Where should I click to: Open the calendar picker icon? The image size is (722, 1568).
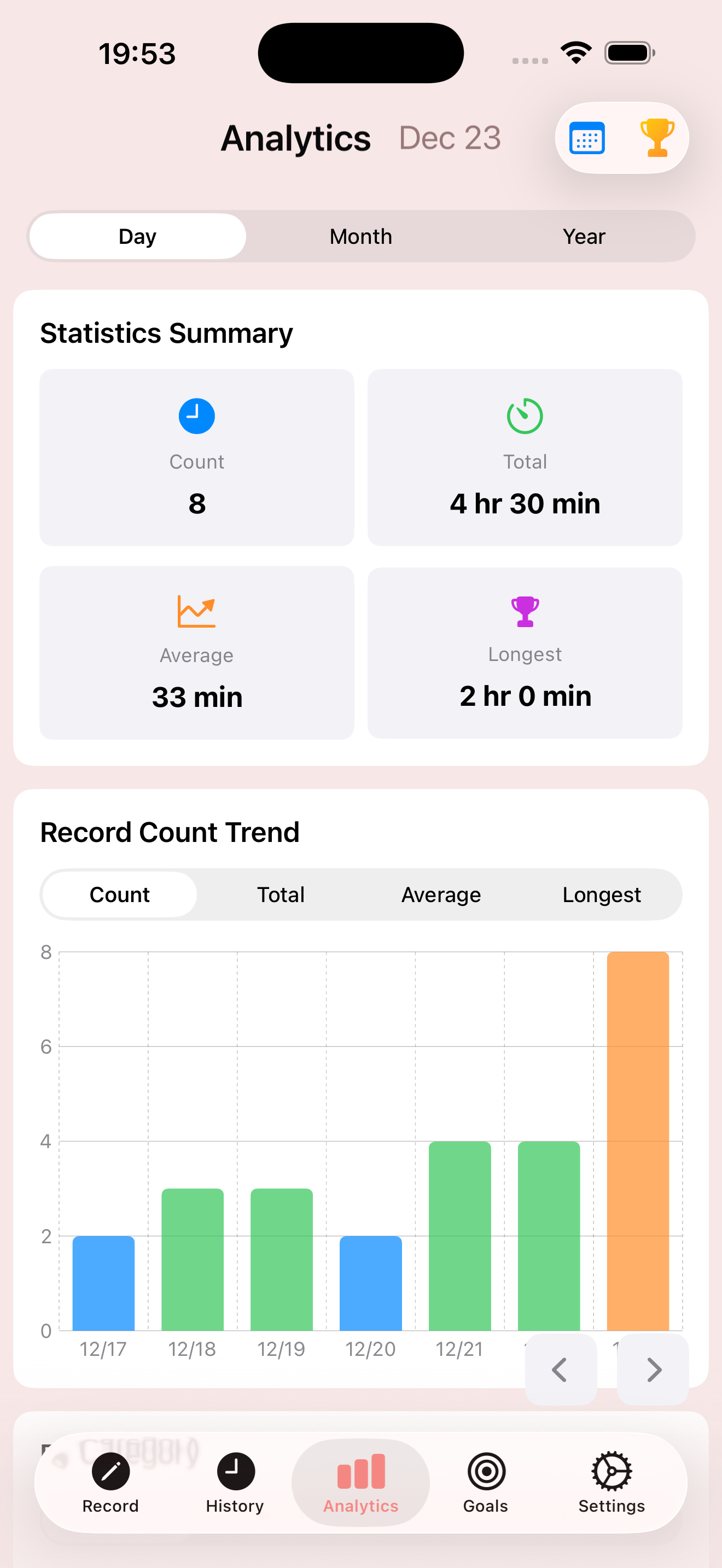586,138
